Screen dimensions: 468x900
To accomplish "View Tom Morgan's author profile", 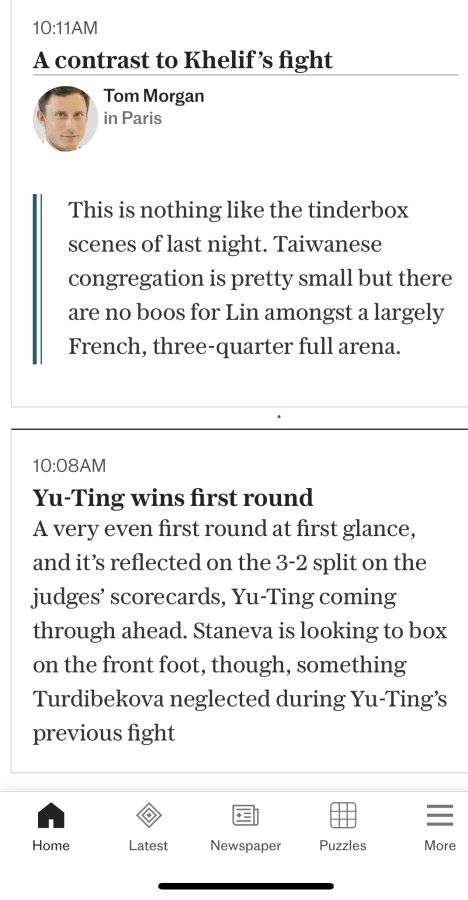I will tap(153, 95).
